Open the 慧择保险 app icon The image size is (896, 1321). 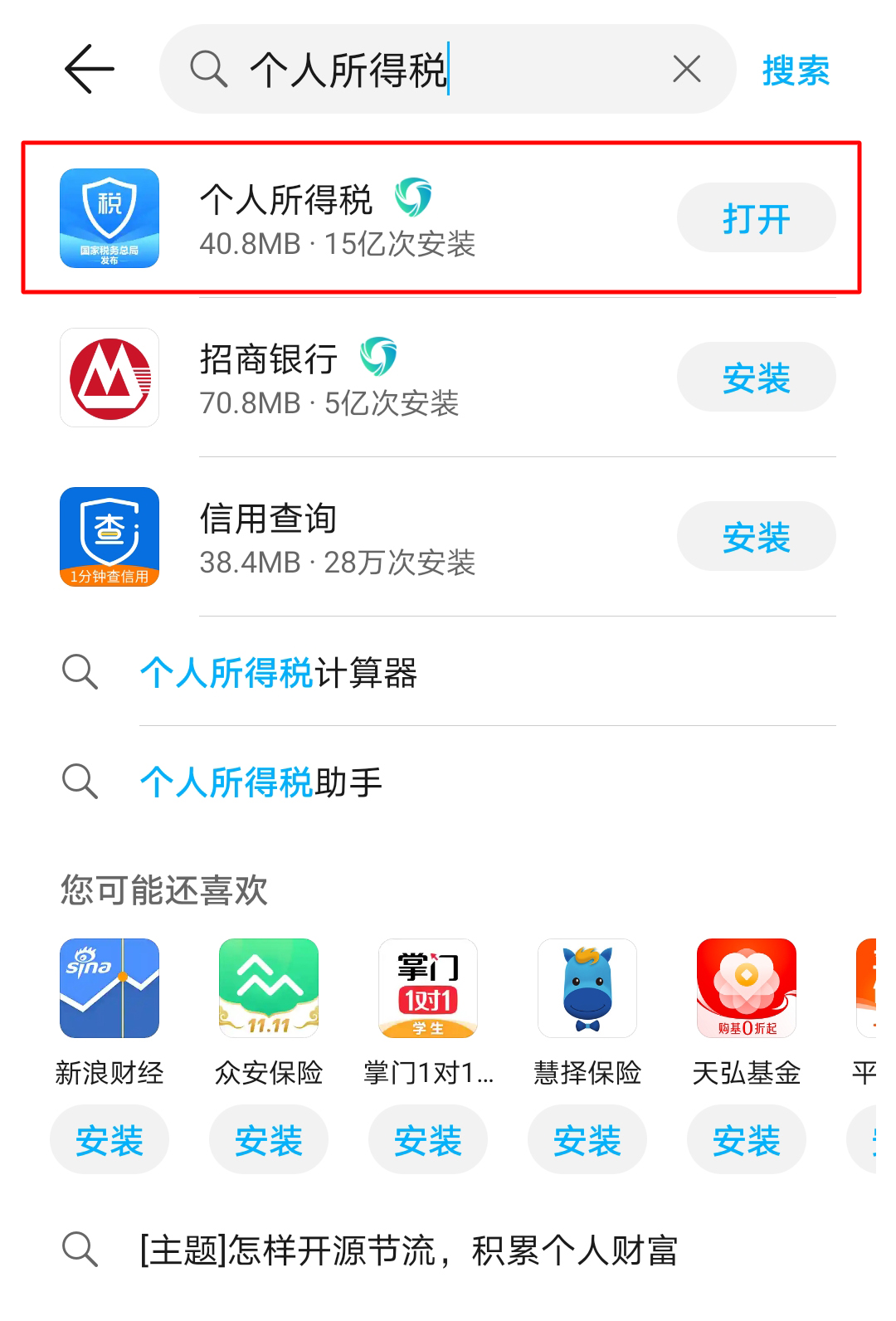(x=587, y=988)
